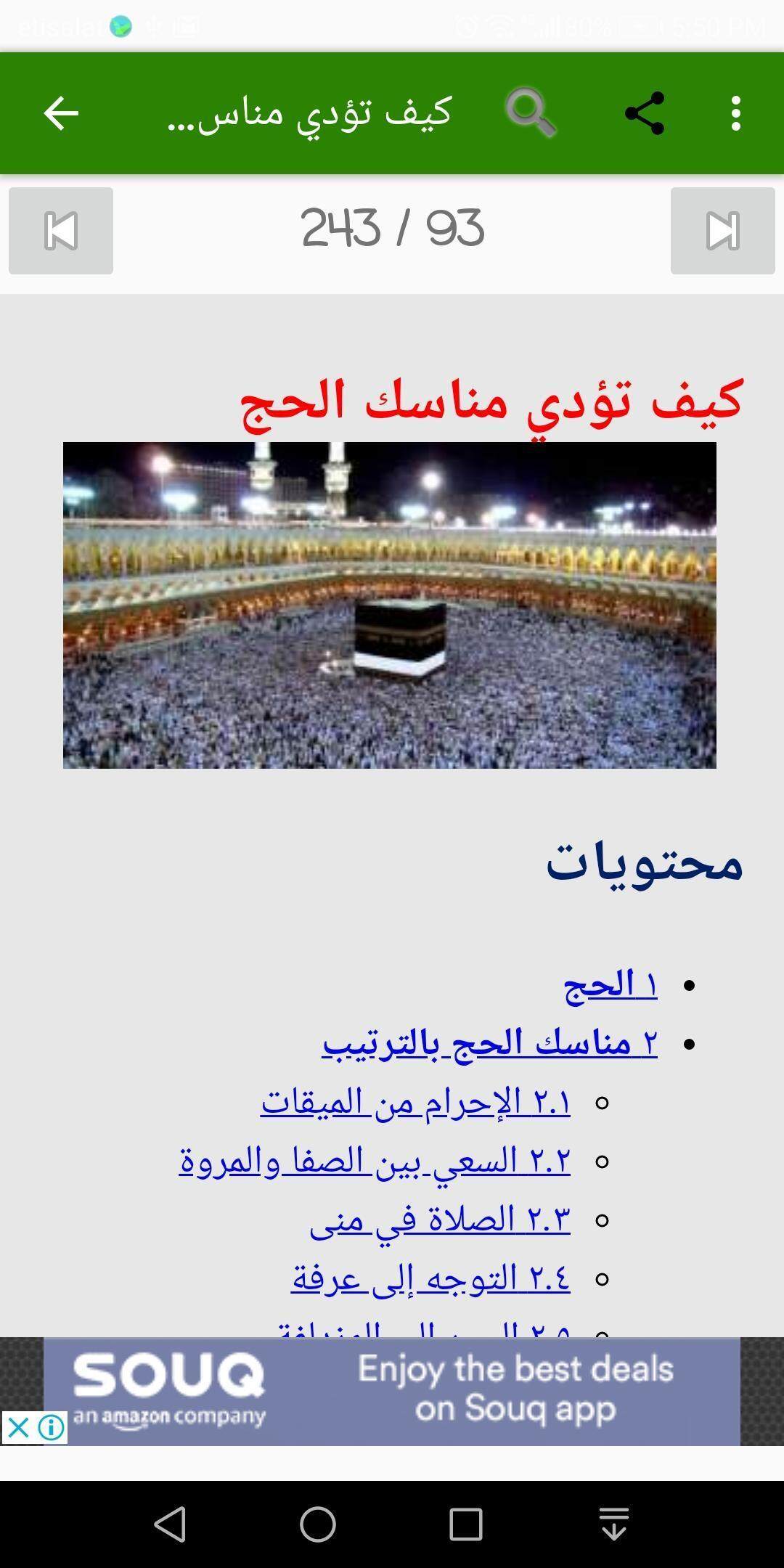The image size is (784, 1568).
Task: Go to ٢.٤ التوجه إلى عرفة
Action: pos(431,1279)
